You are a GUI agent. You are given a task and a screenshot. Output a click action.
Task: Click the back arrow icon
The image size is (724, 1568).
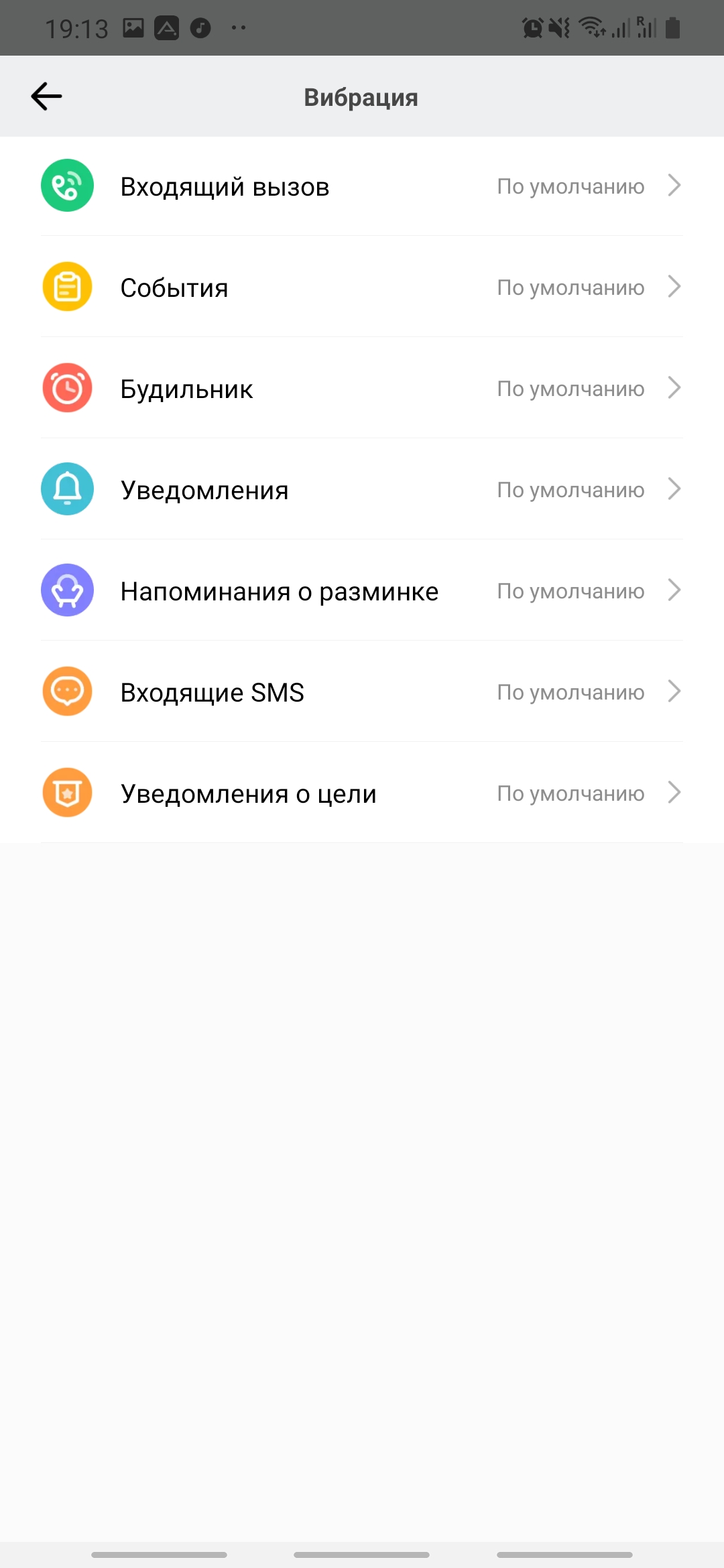(46, 96)
